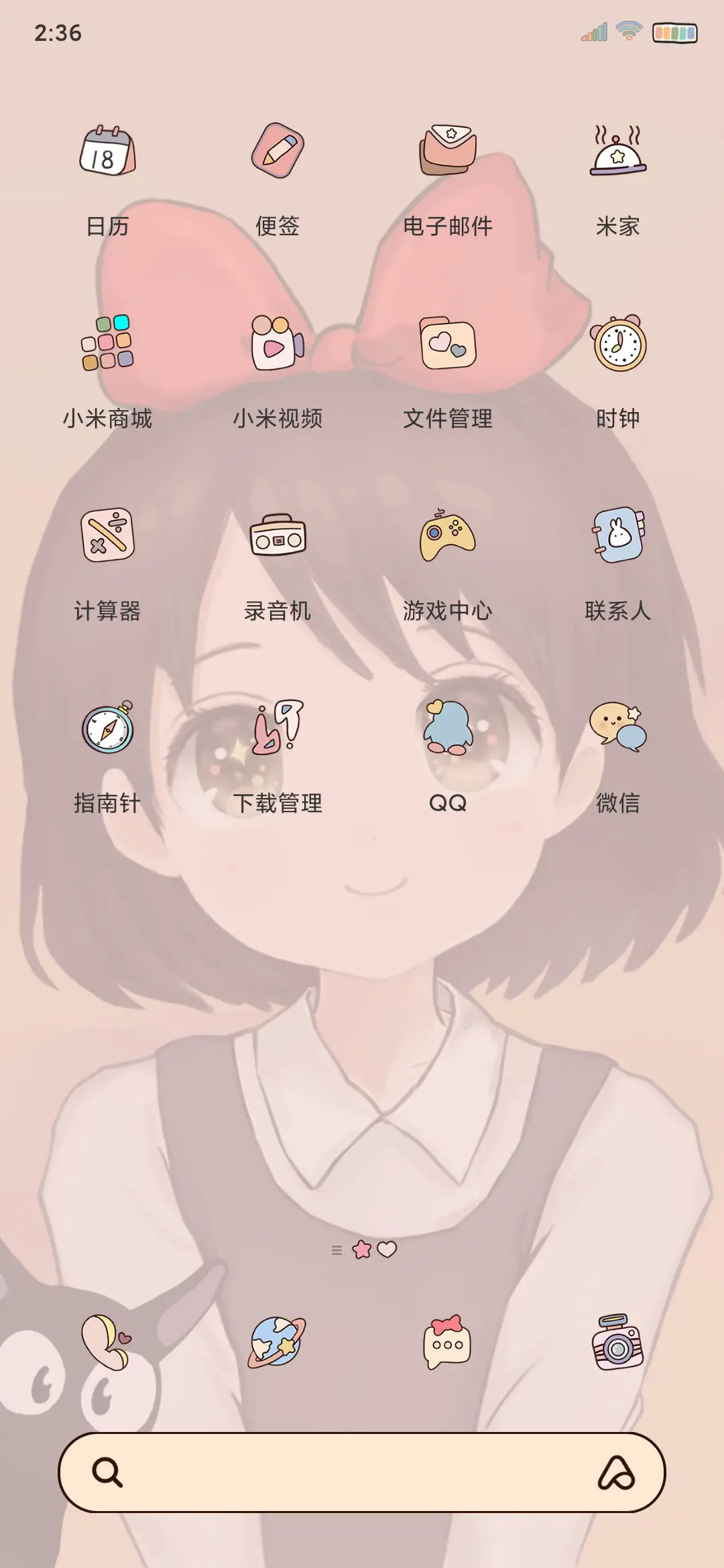
Task: Open the 日历 (Calendar) app
Action: 107,153
